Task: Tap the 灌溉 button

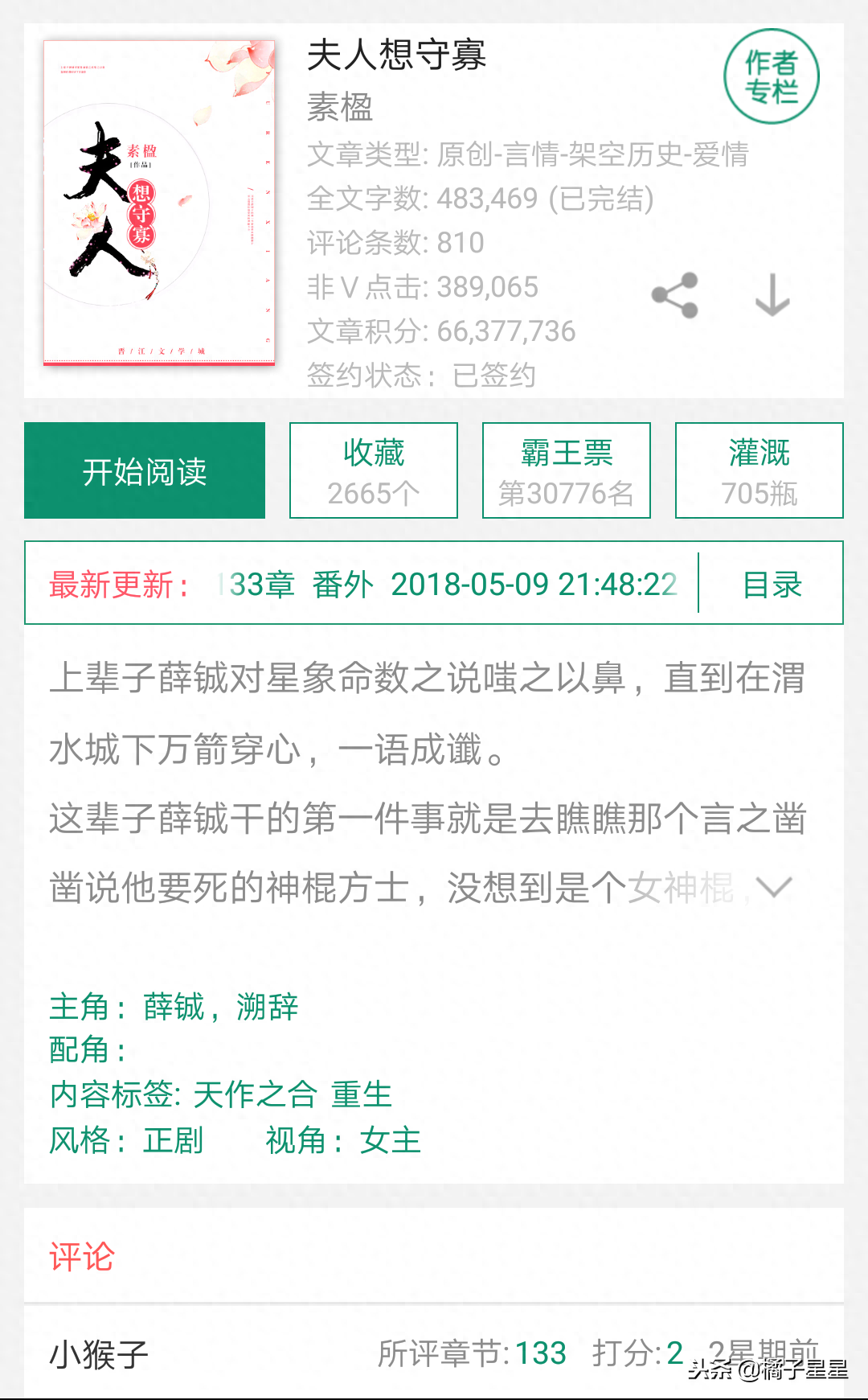Action: tap(759, 470)
